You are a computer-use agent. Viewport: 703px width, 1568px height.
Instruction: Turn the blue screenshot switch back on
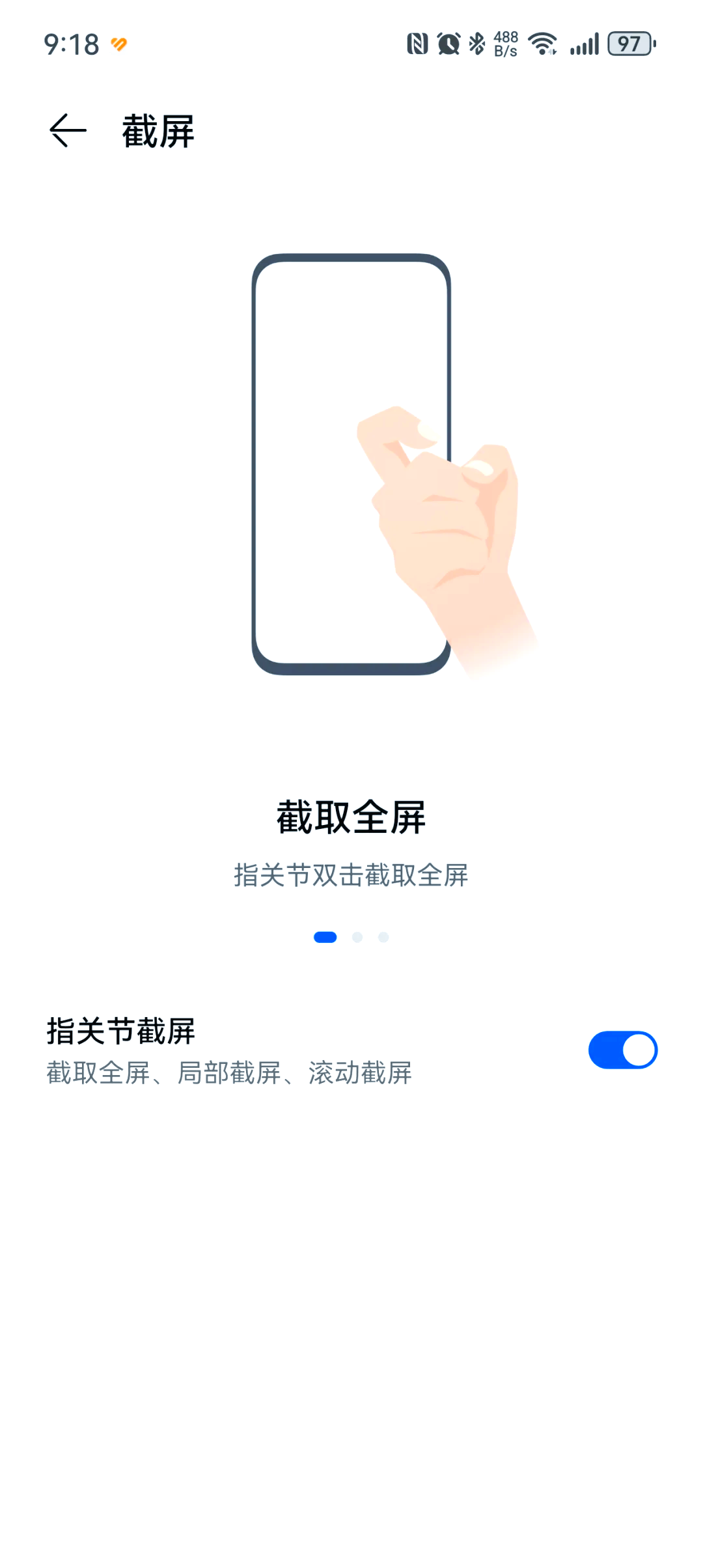(623, 1048)
